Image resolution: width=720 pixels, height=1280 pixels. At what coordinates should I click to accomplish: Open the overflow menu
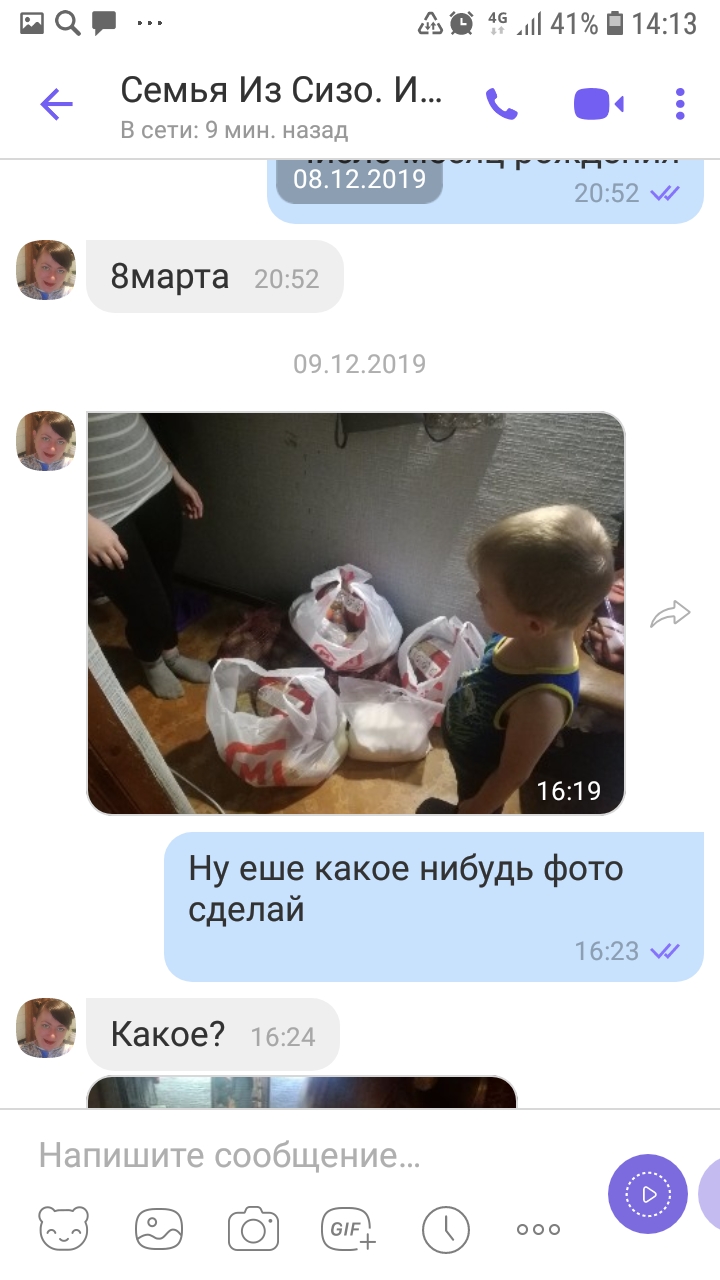click(680, 104)
